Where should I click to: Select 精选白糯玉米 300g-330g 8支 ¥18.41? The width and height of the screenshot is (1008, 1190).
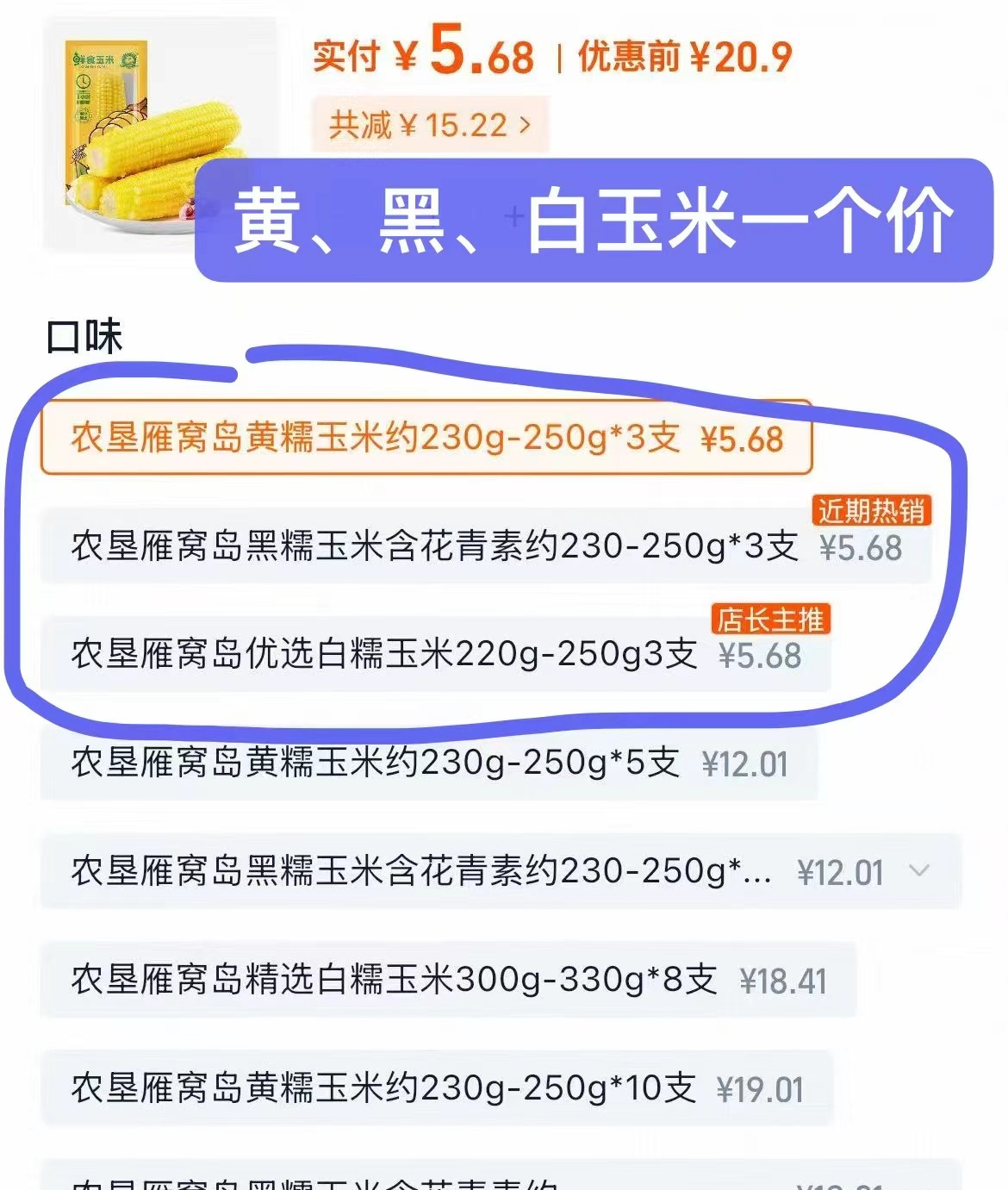[448, 980]
